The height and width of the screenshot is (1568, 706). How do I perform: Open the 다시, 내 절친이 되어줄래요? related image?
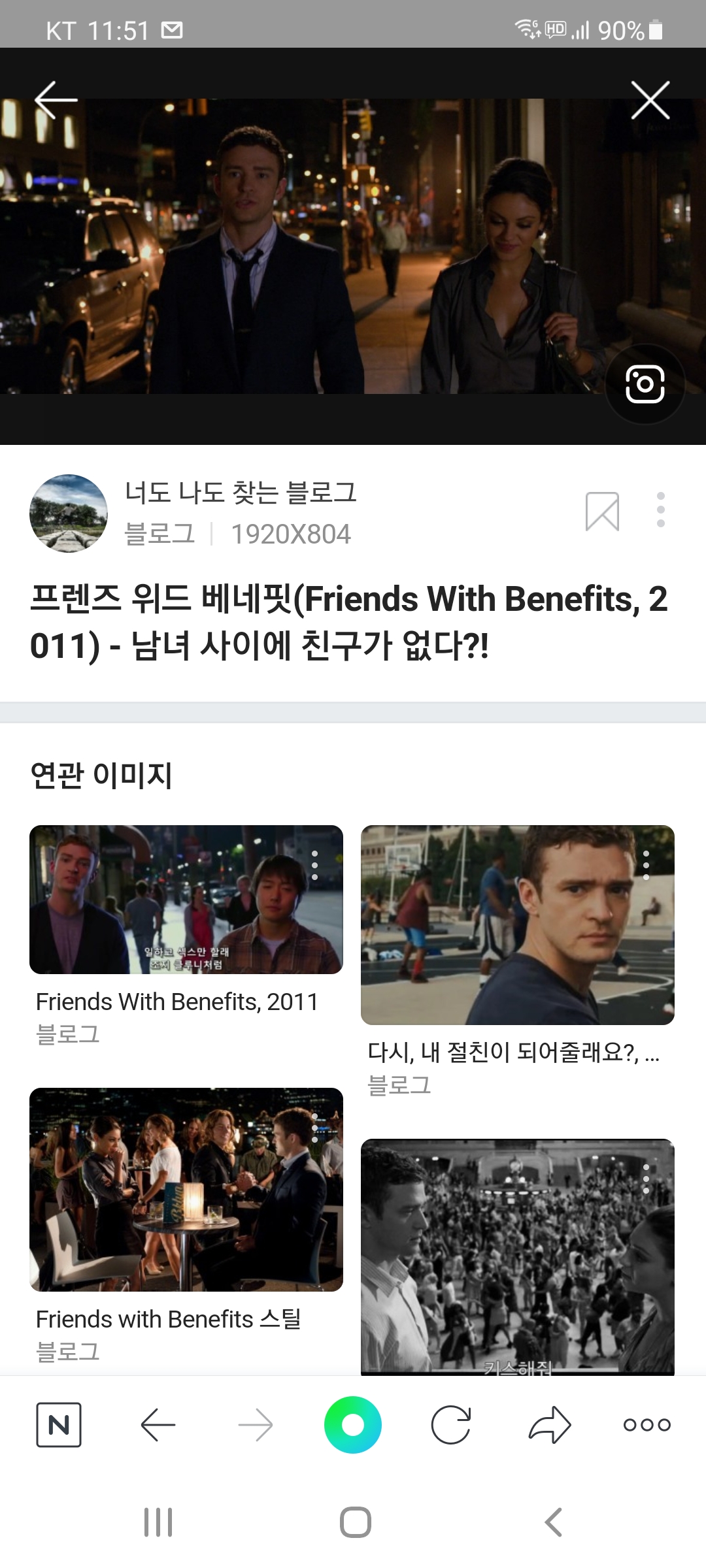click(517, 925)
